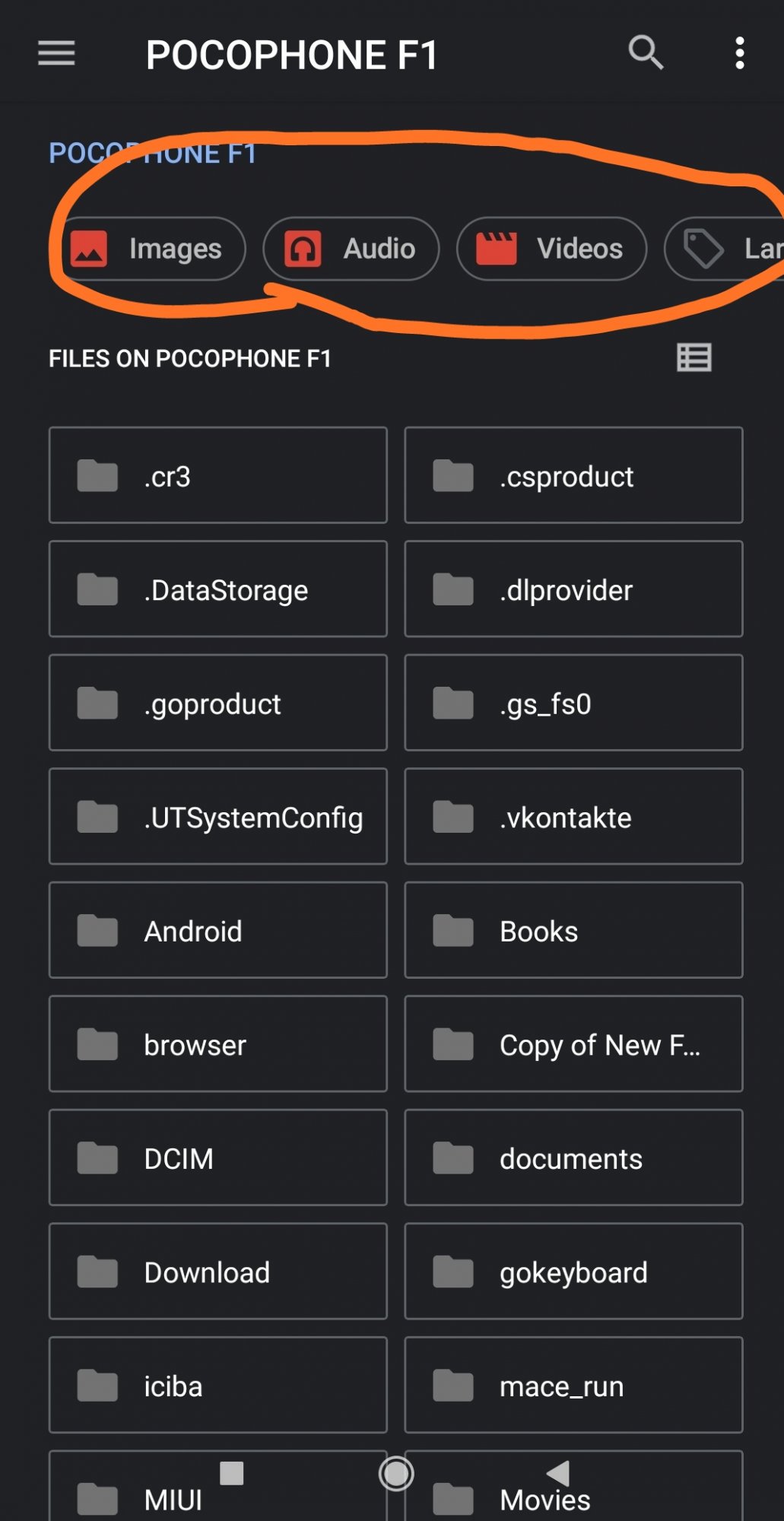This screenshot has height=1521, width=784.
Task: Open the DCIM folder
Action: coord(218,1157)
